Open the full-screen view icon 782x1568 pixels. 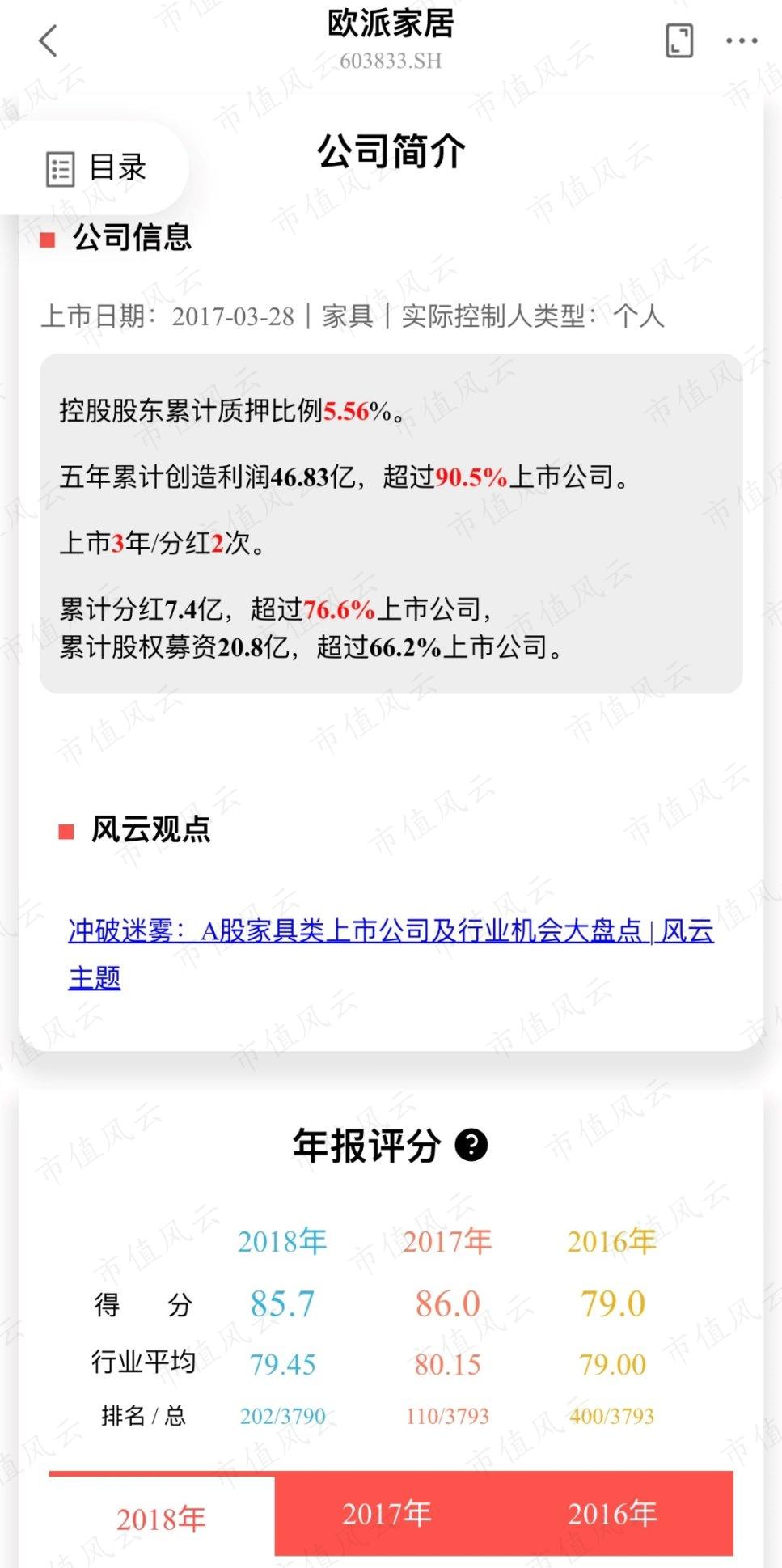pyautogui.click(x=679, y=40)
